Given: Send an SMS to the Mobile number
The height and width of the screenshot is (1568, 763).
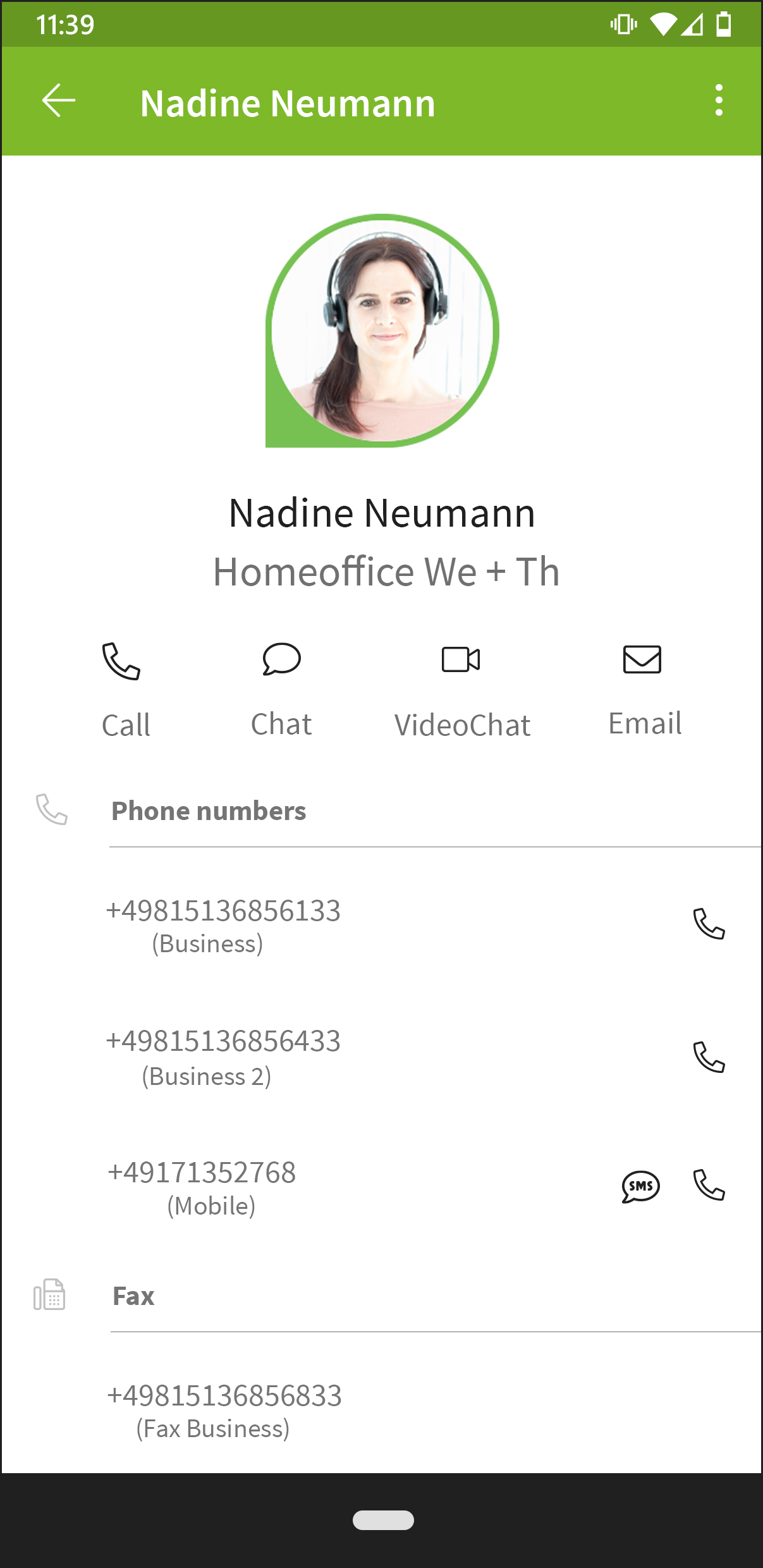Looking at the screenshot, I should pyautogui.click(x=640, y=1186).
